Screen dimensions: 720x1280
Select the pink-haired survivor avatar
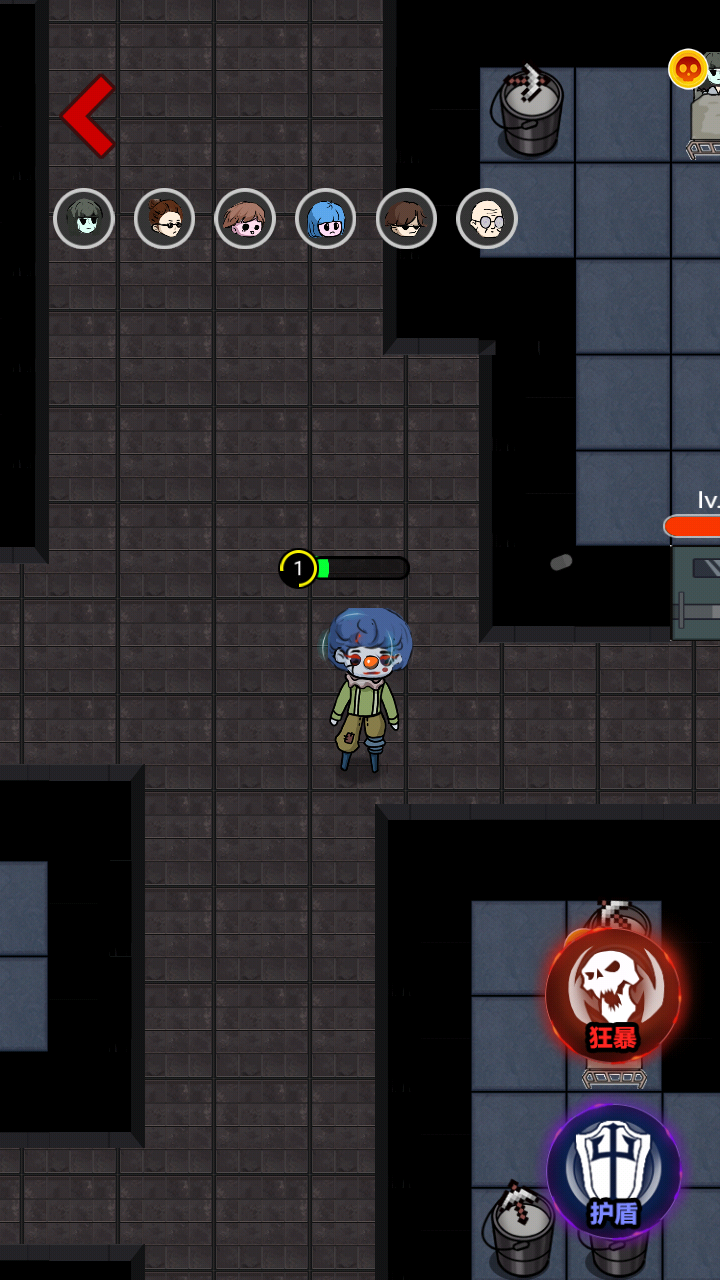click(245, 219)
